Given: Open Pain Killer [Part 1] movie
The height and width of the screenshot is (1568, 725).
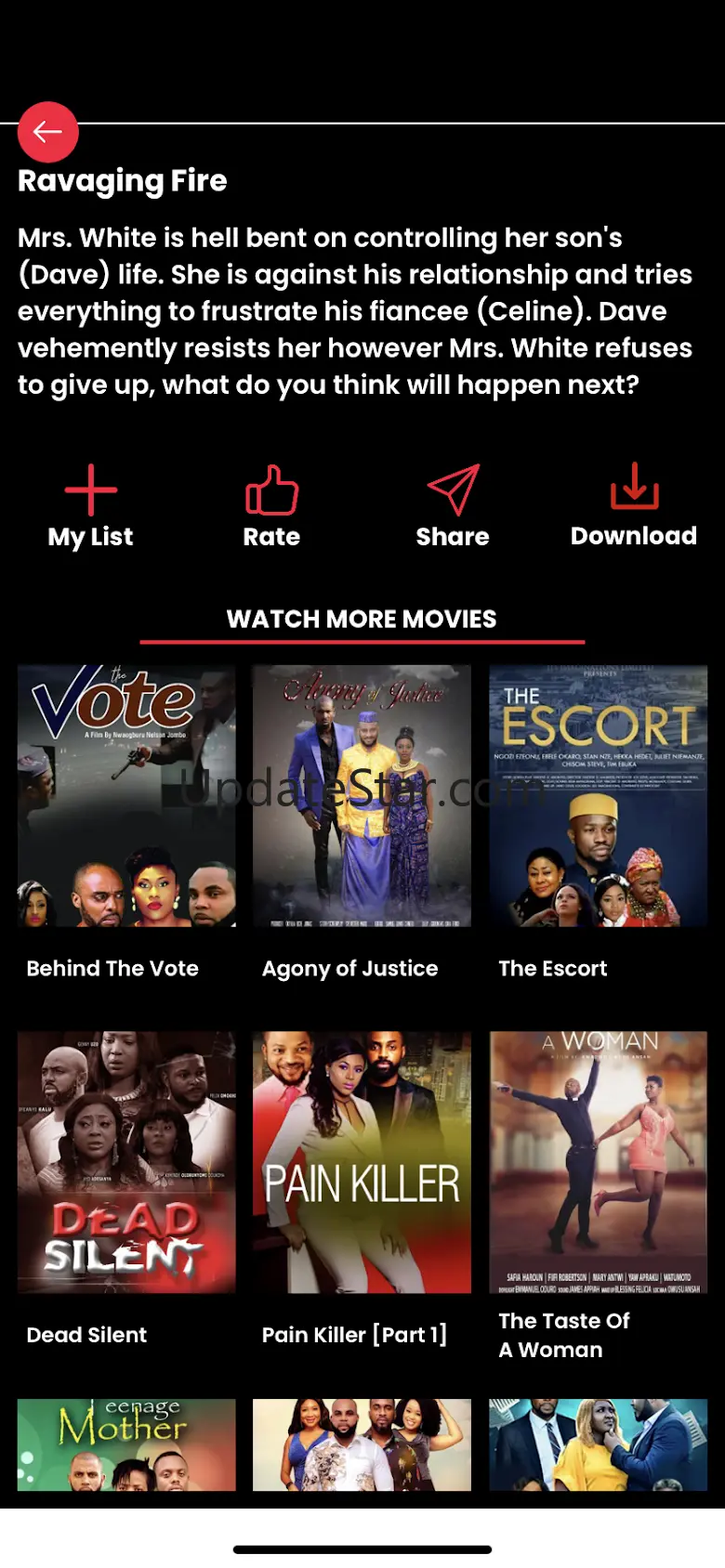Looking at the screenshot, I should (362, 1162).
